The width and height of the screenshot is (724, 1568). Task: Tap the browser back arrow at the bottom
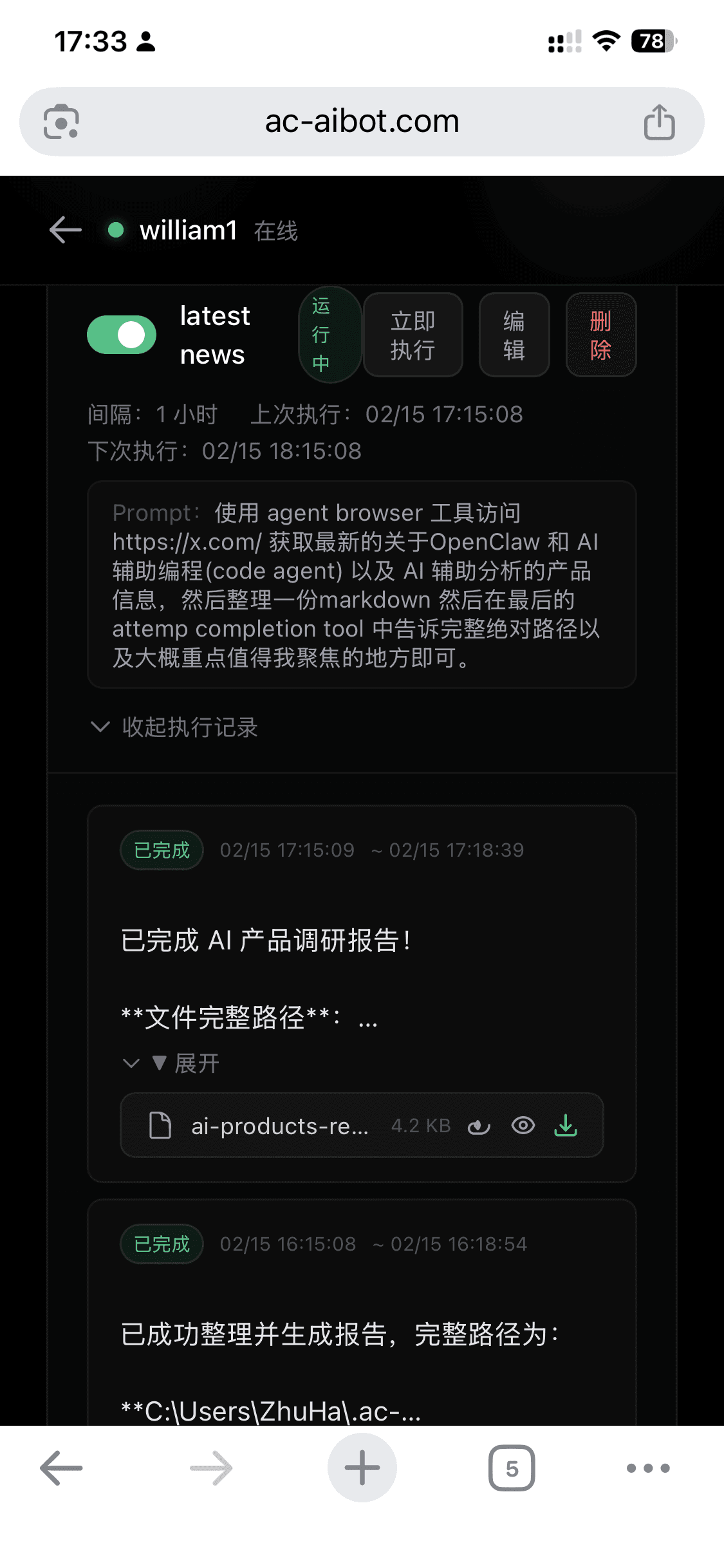tap(60, 1468)
